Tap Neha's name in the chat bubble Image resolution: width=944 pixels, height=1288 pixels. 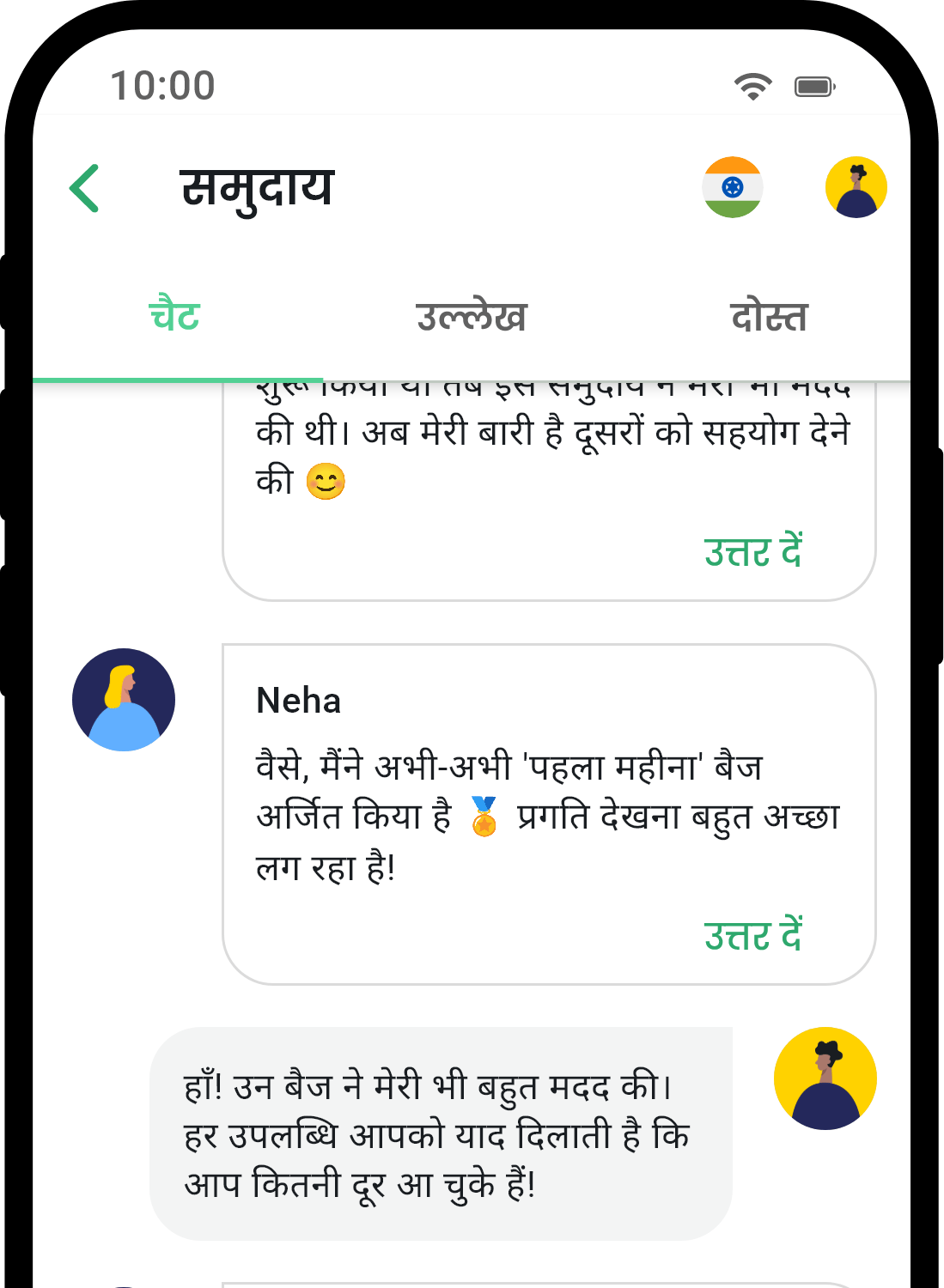[x=298, y=701]
